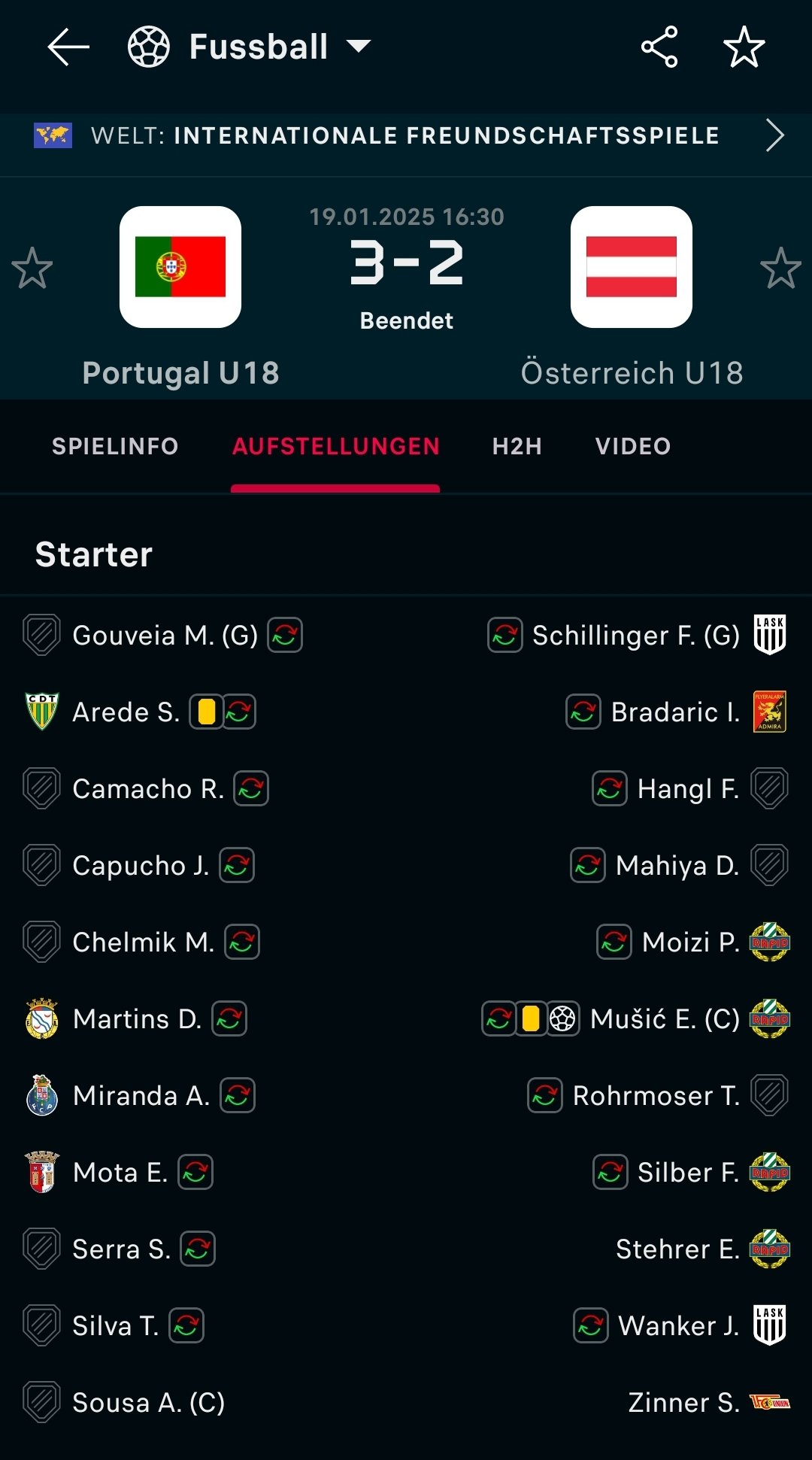Viewport: 812px width, 1460px height.
Task: Open the Fussball sport dropdown
Action: 250,47
